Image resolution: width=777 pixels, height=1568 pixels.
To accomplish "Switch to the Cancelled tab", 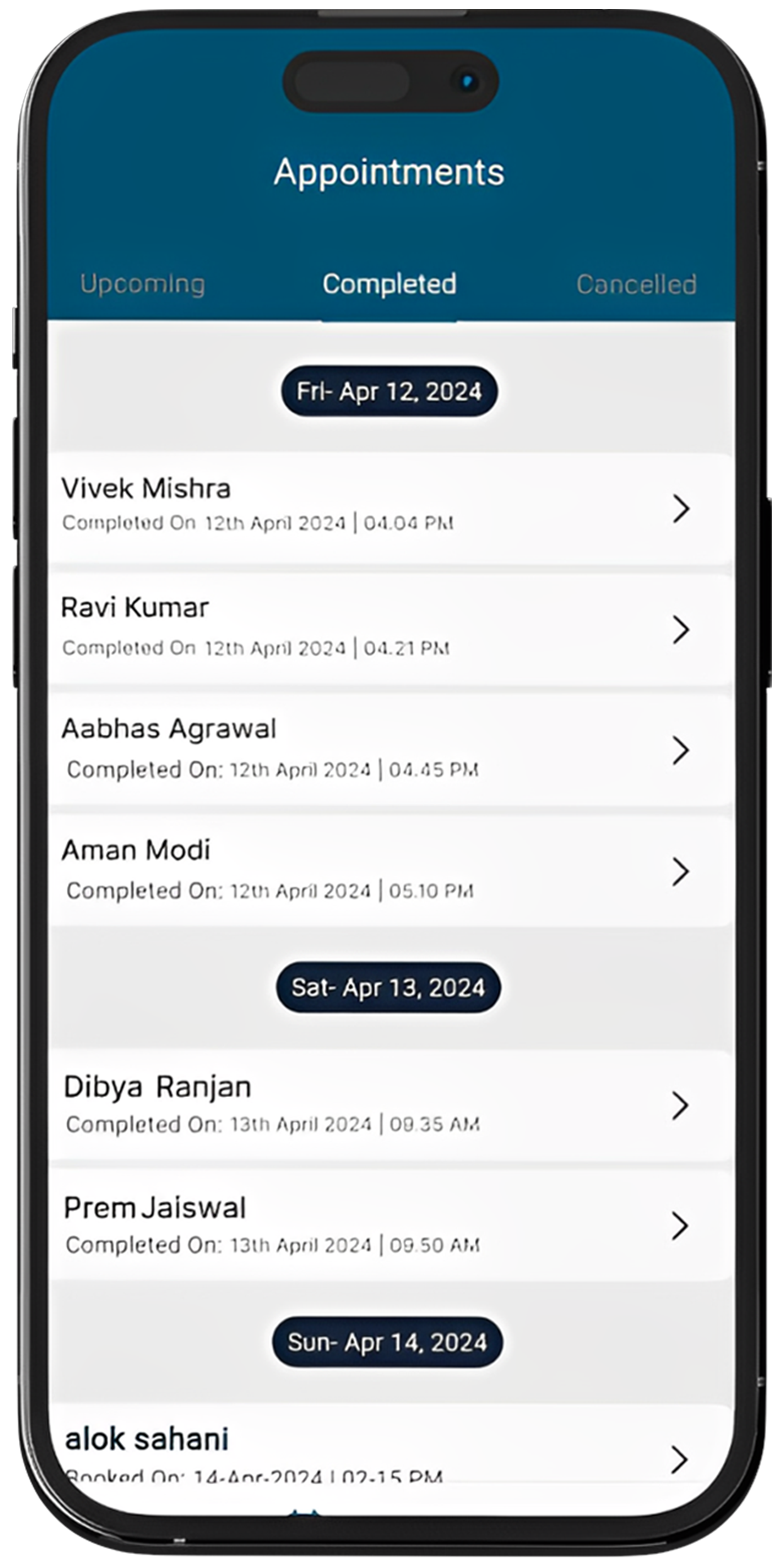I will pyautogui.click(x=637, y=285).
